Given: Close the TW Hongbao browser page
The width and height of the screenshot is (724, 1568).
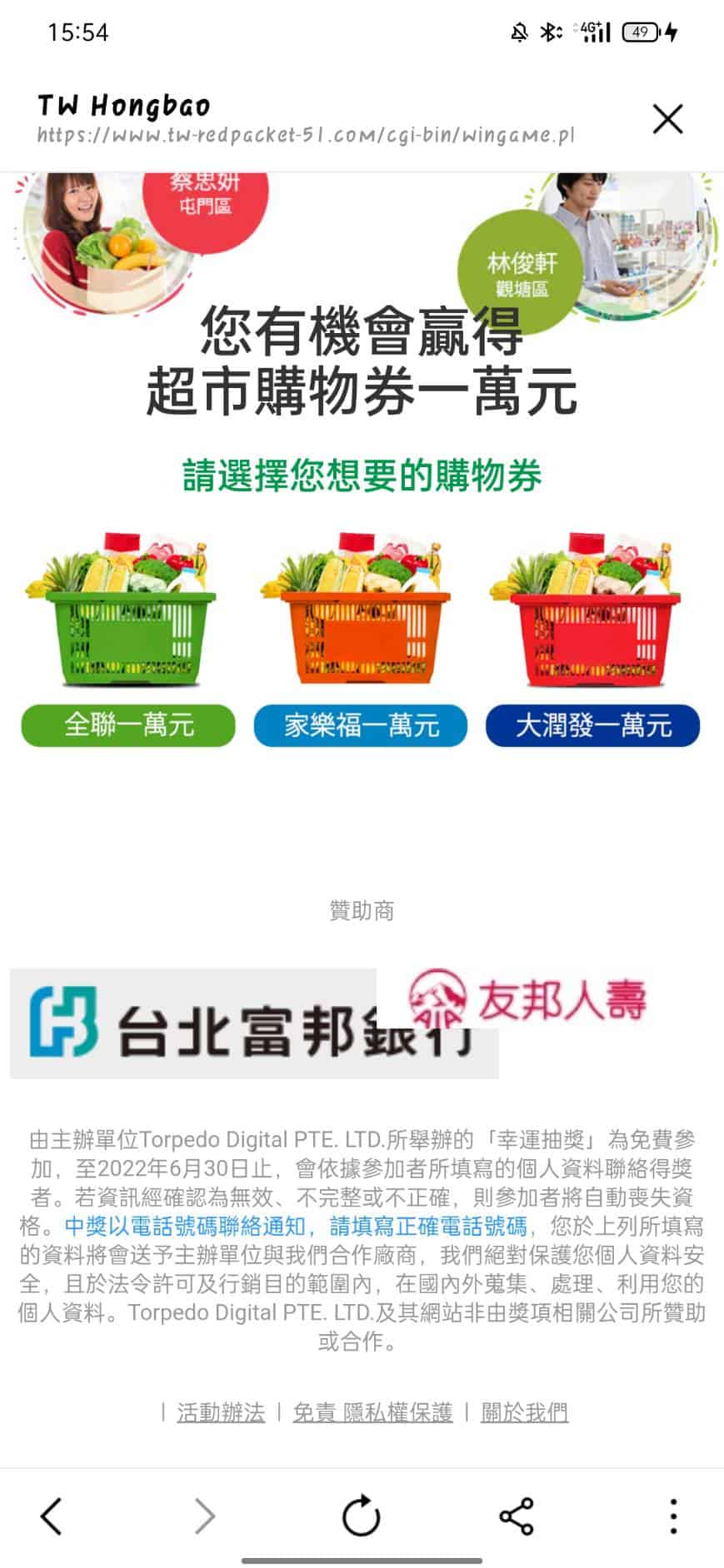Looking at the screenshot, I should click(667, 119).
